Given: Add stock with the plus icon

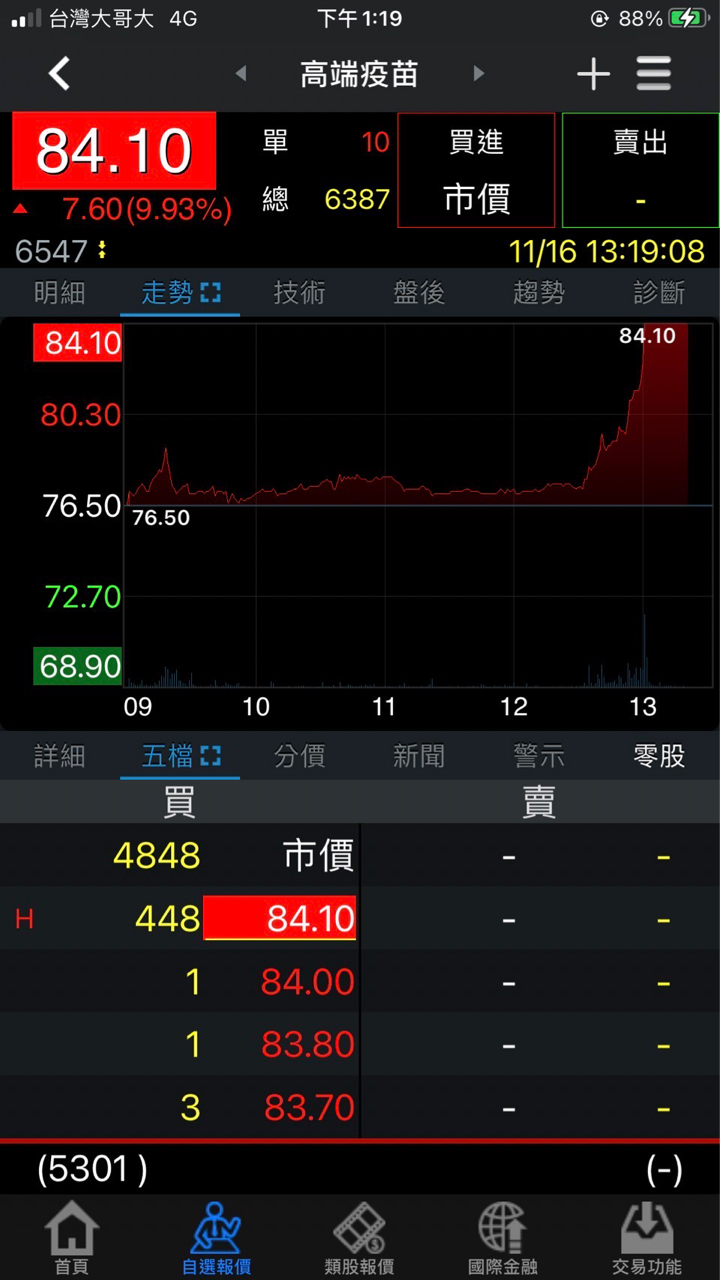Looking at the screenshot, I should pyautogui.click(x=593, y=74).
